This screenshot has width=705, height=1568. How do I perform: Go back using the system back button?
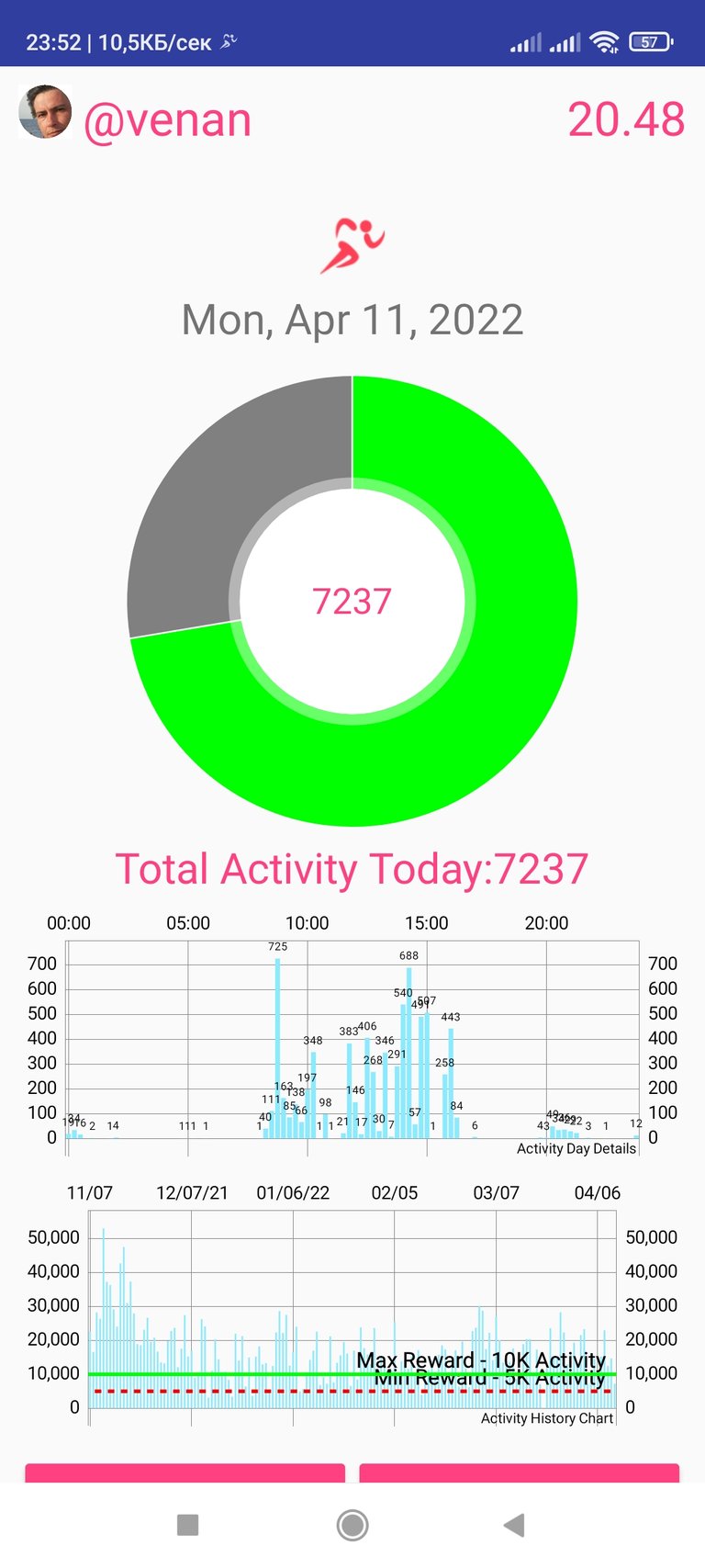tap(514, 1525)
